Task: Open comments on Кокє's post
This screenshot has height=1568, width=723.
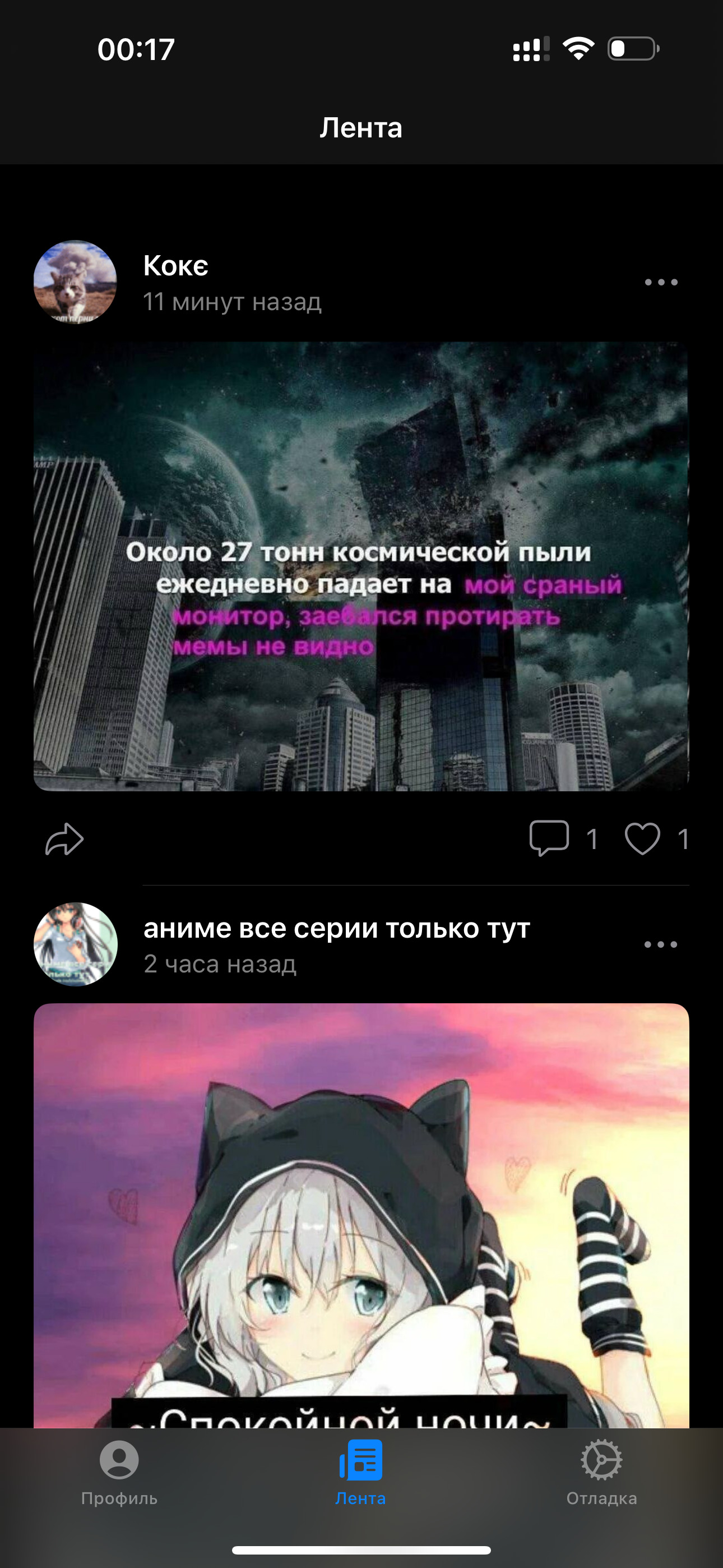Action: (550, 838)
